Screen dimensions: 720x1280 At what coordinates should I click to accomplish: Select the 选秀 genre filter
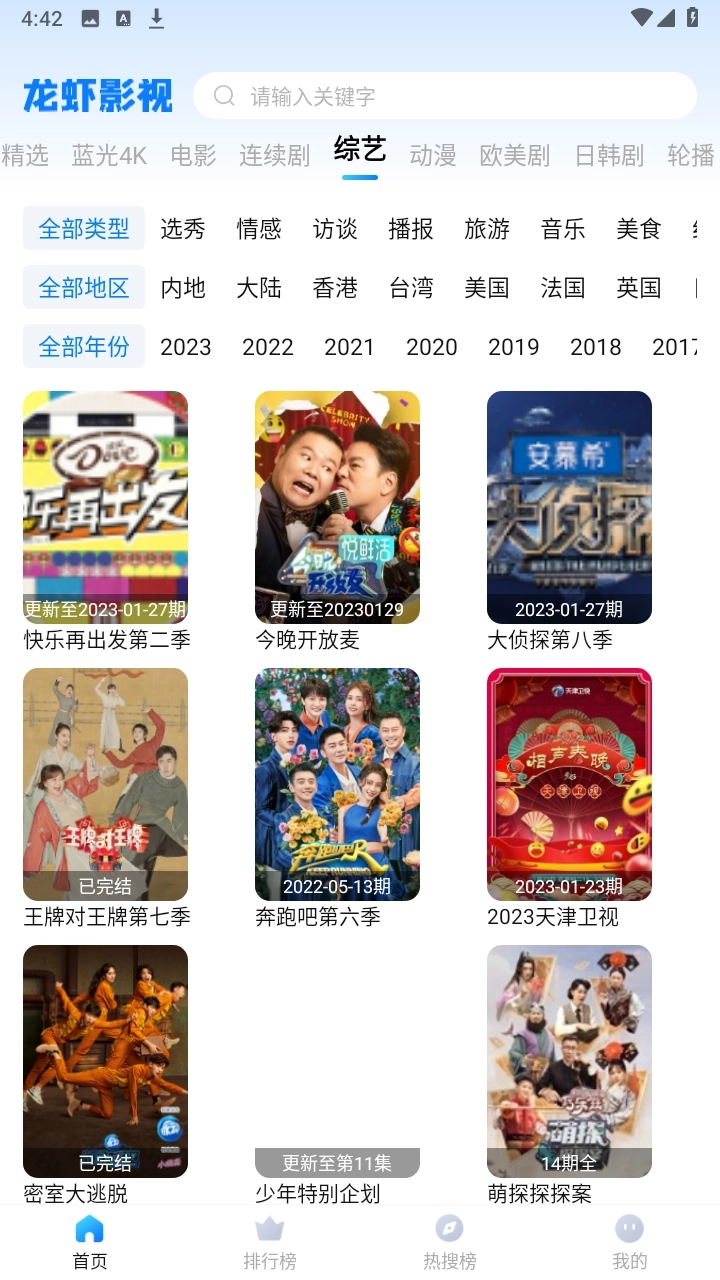point(182,229)
